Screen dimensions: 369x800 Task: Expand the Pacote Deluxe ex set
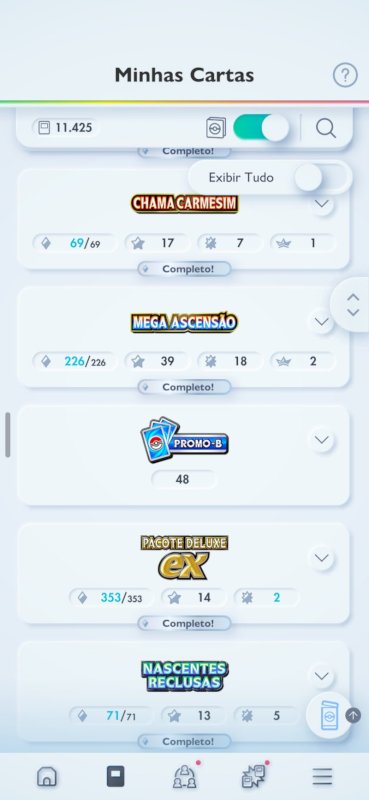coord(322,558)
